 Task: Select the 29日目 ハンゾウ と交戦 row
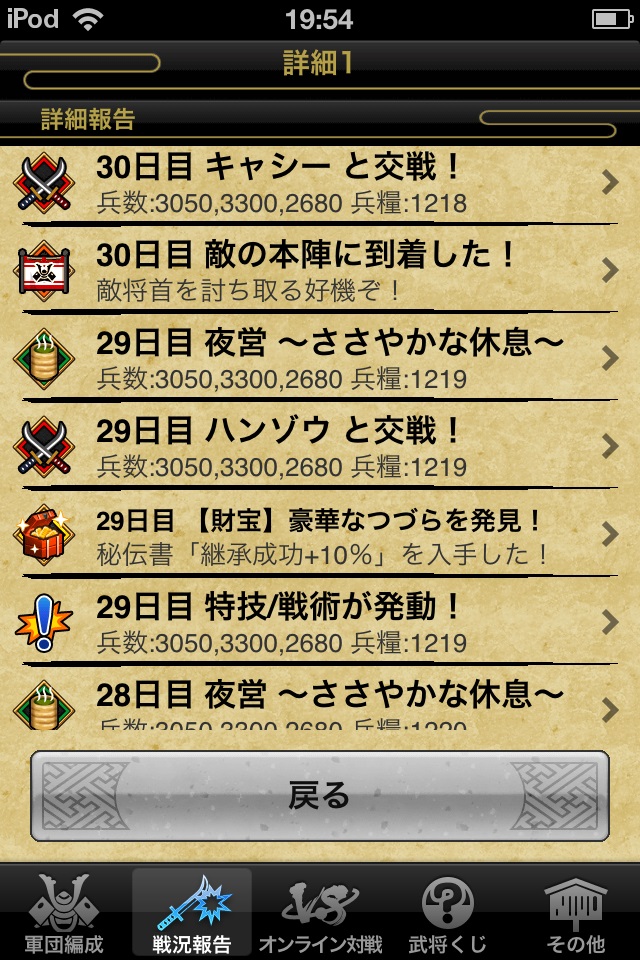coord(320,445)
